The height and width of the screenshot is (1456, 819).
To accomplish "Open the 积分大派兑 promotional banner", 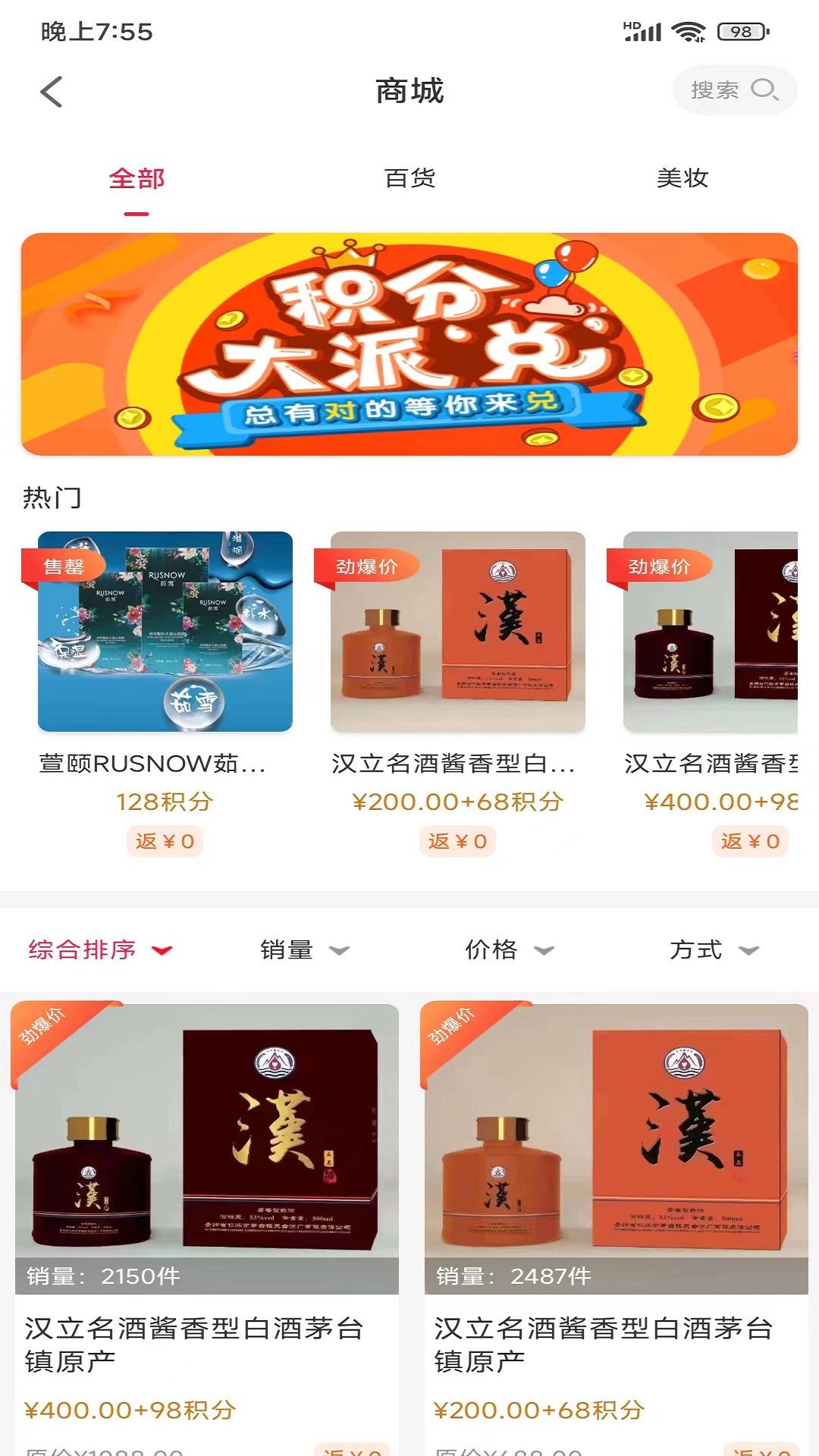I will tap(409, 344).
